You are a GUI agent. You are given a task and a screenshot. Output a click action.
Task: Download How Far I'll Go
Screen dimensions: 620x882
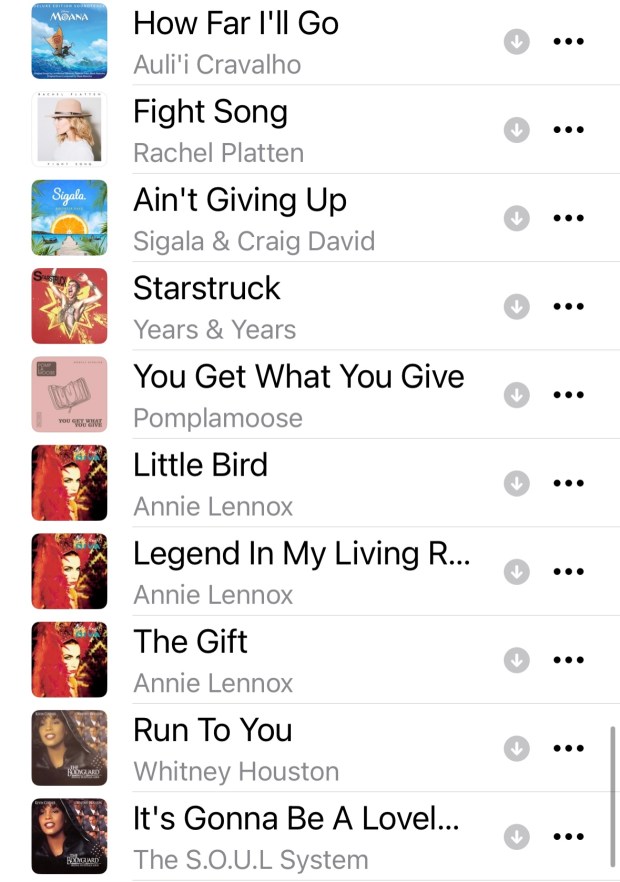tap(516, 42)
